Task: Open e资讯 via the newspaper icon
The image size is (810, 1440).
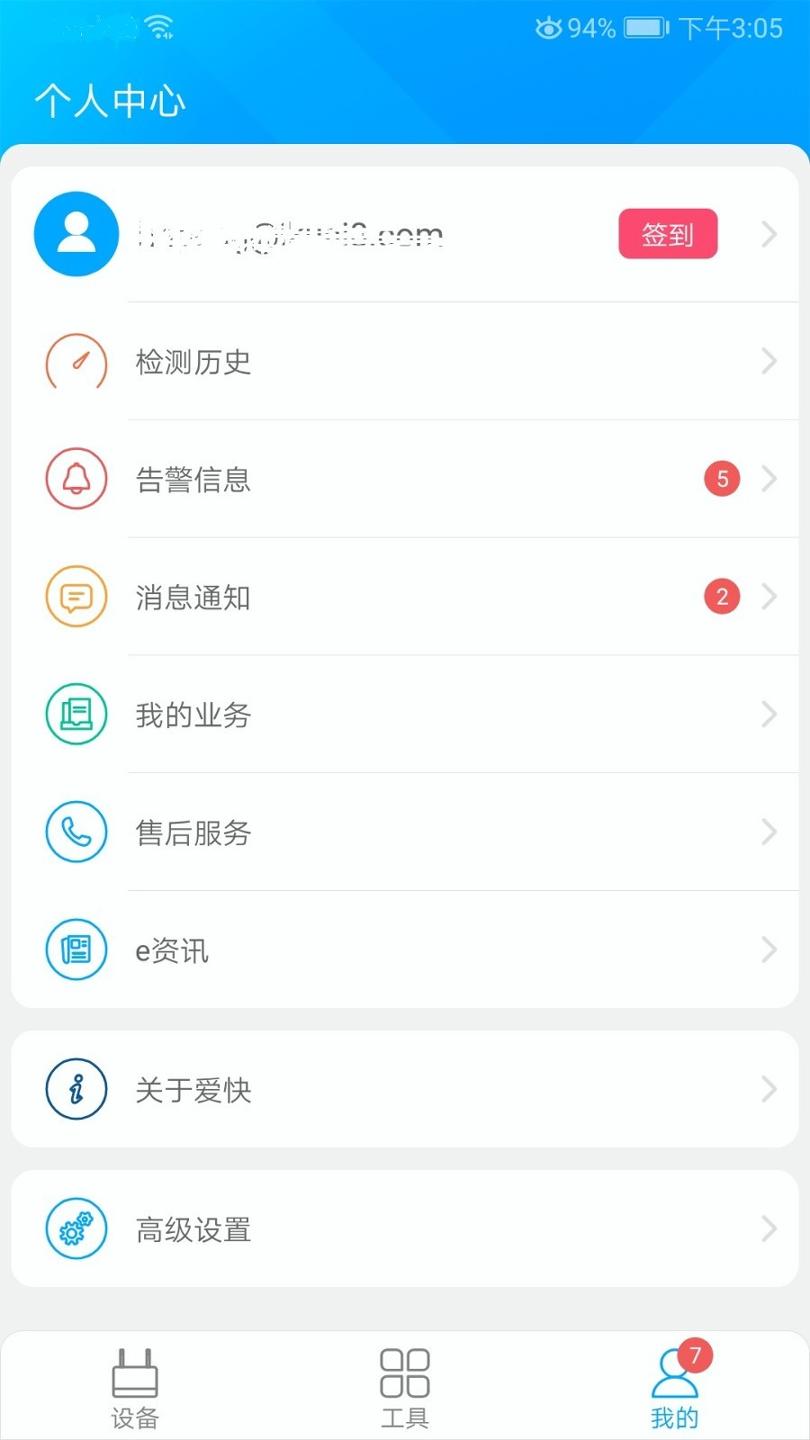Action: coord(76,949)
